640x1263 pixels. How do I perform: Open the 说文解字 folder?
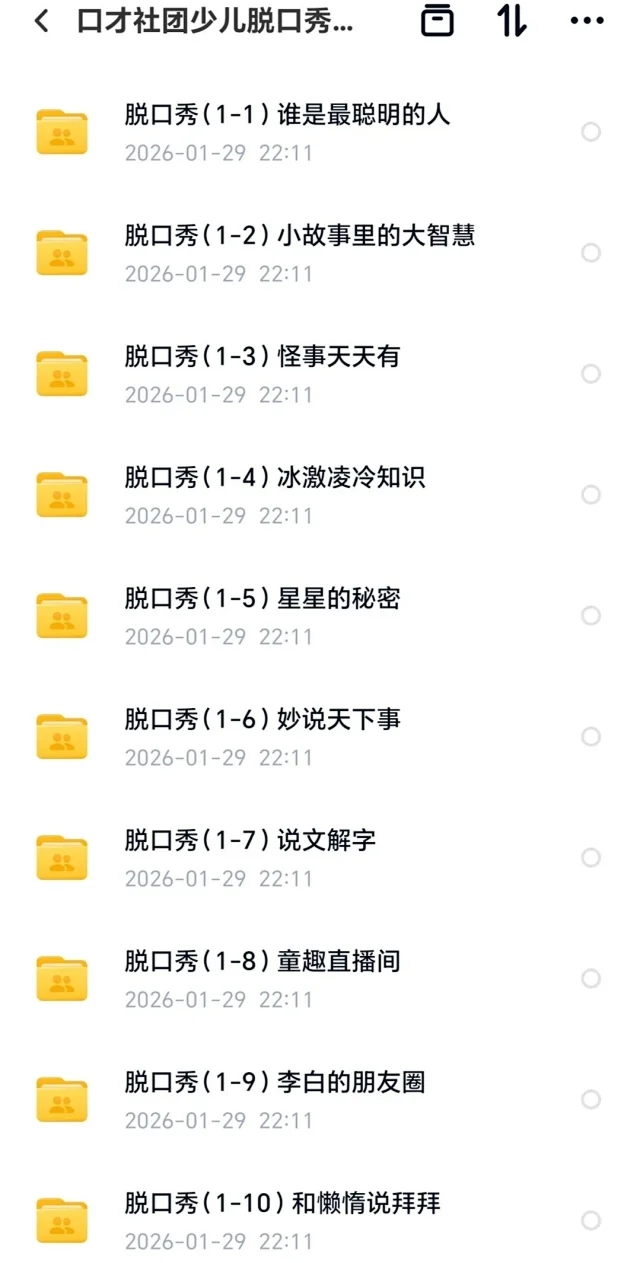[250, 841]
